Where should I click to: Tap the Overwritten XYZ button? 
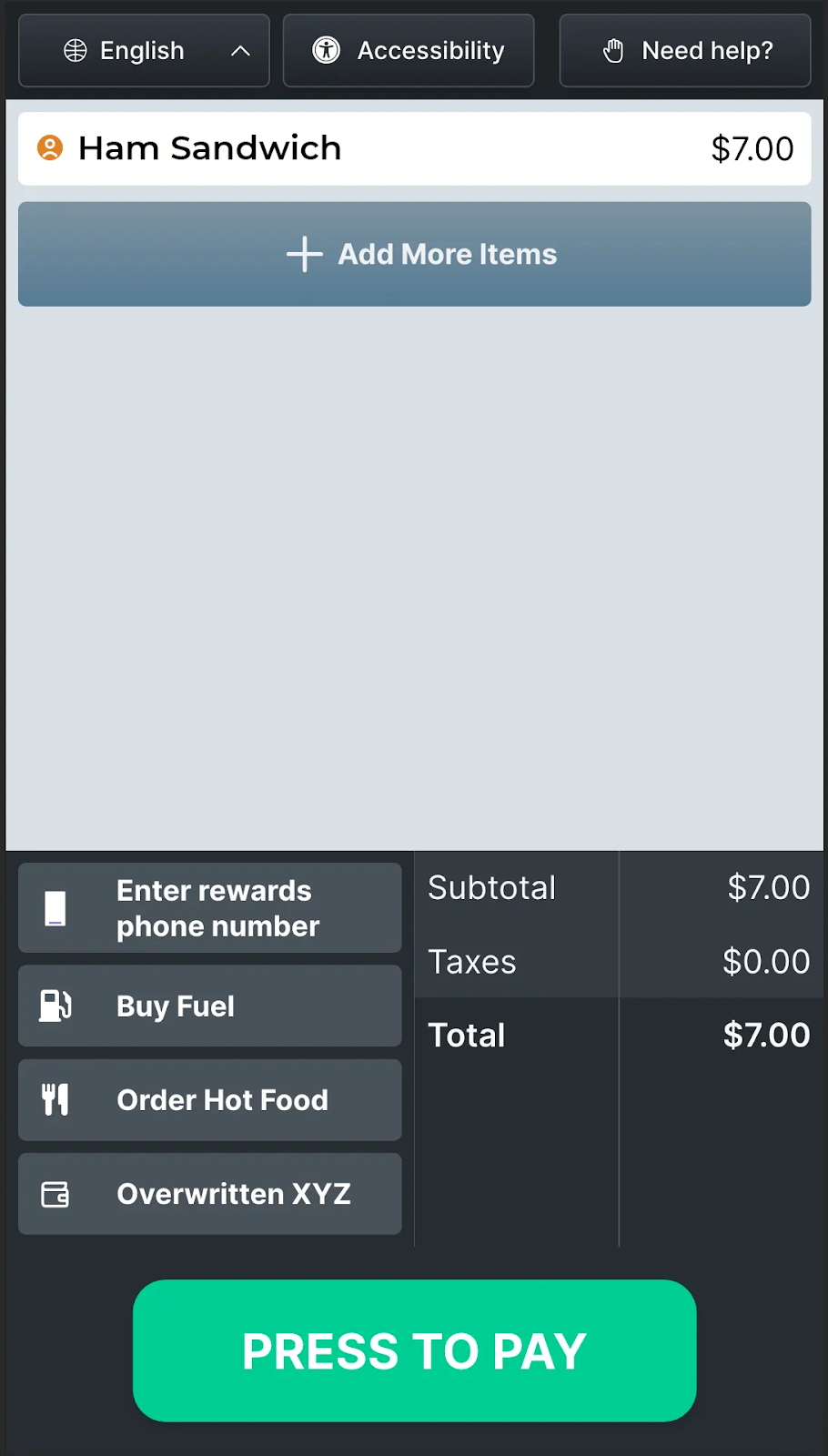(x=209, y=1194)
